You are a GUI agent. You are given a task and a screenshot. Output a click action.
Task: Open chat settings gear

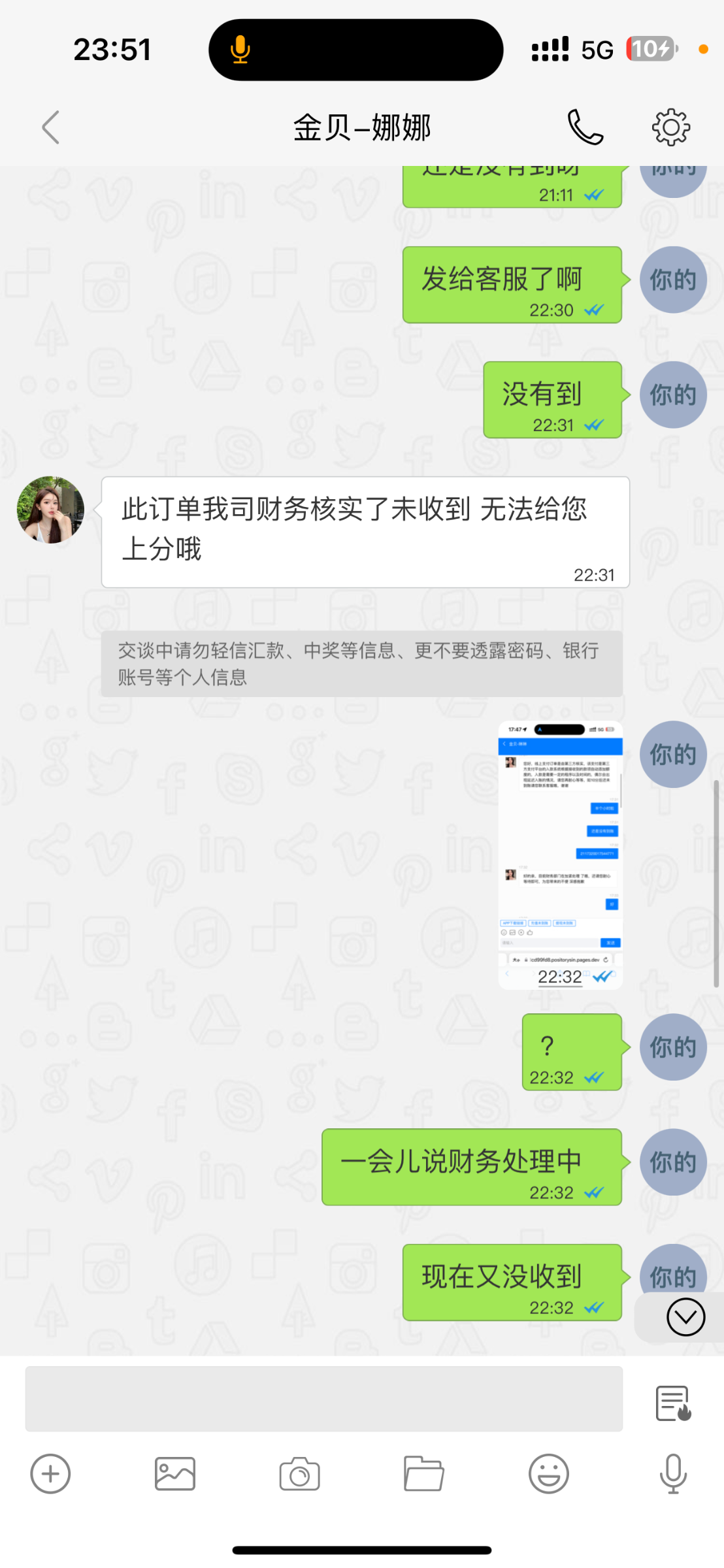point(670,127)
